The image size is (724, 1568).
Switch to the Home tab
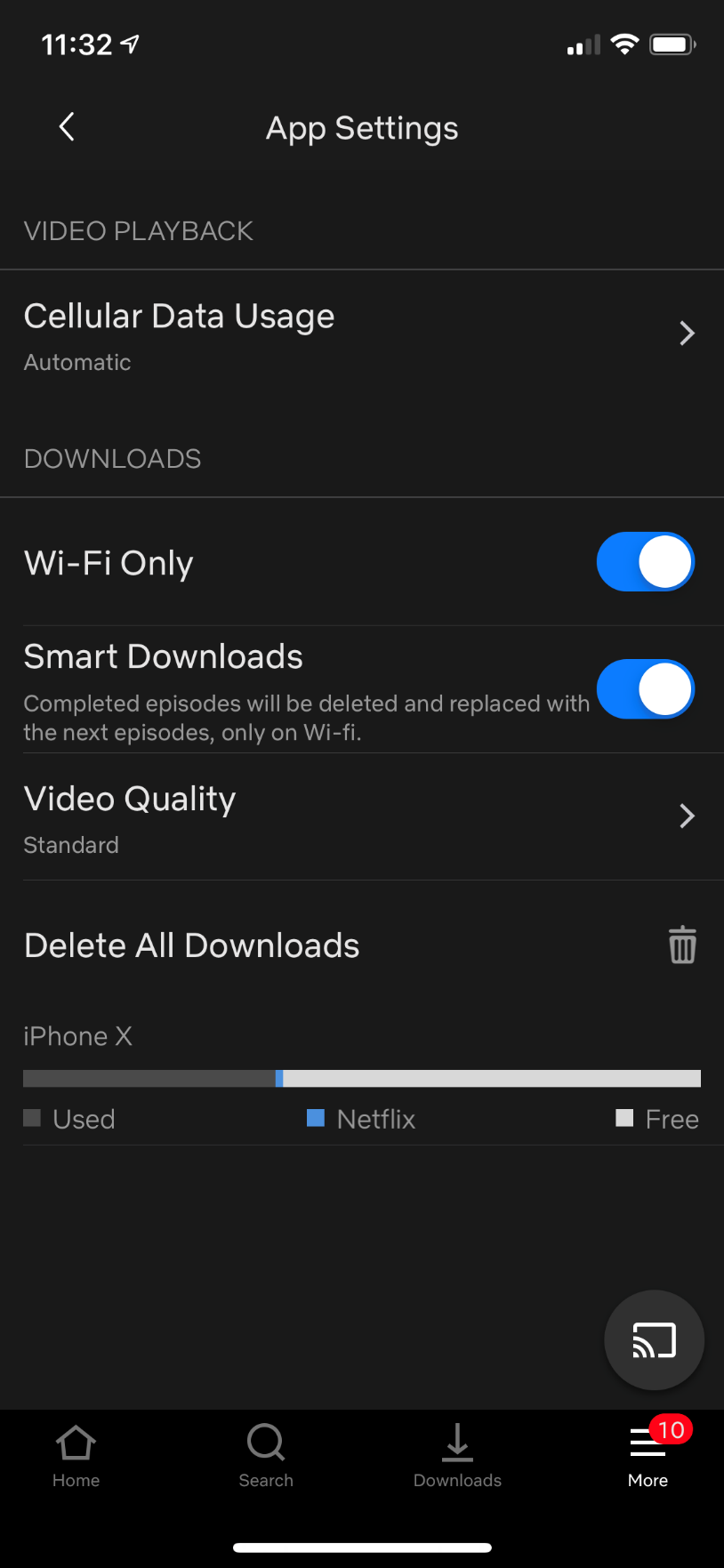(76, 1455)
